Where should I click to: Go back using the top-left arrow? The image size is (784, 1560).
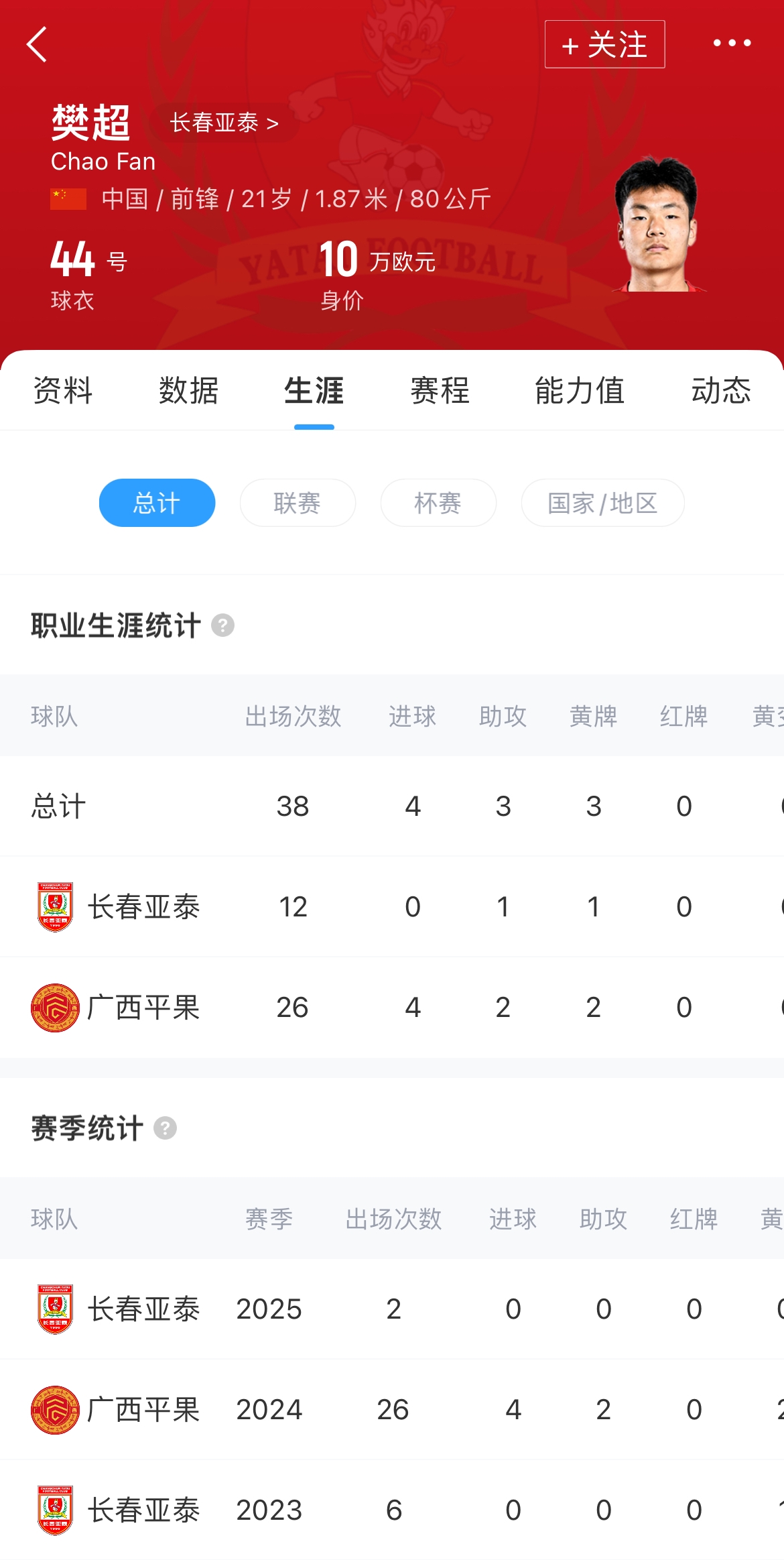click(37, 44)
